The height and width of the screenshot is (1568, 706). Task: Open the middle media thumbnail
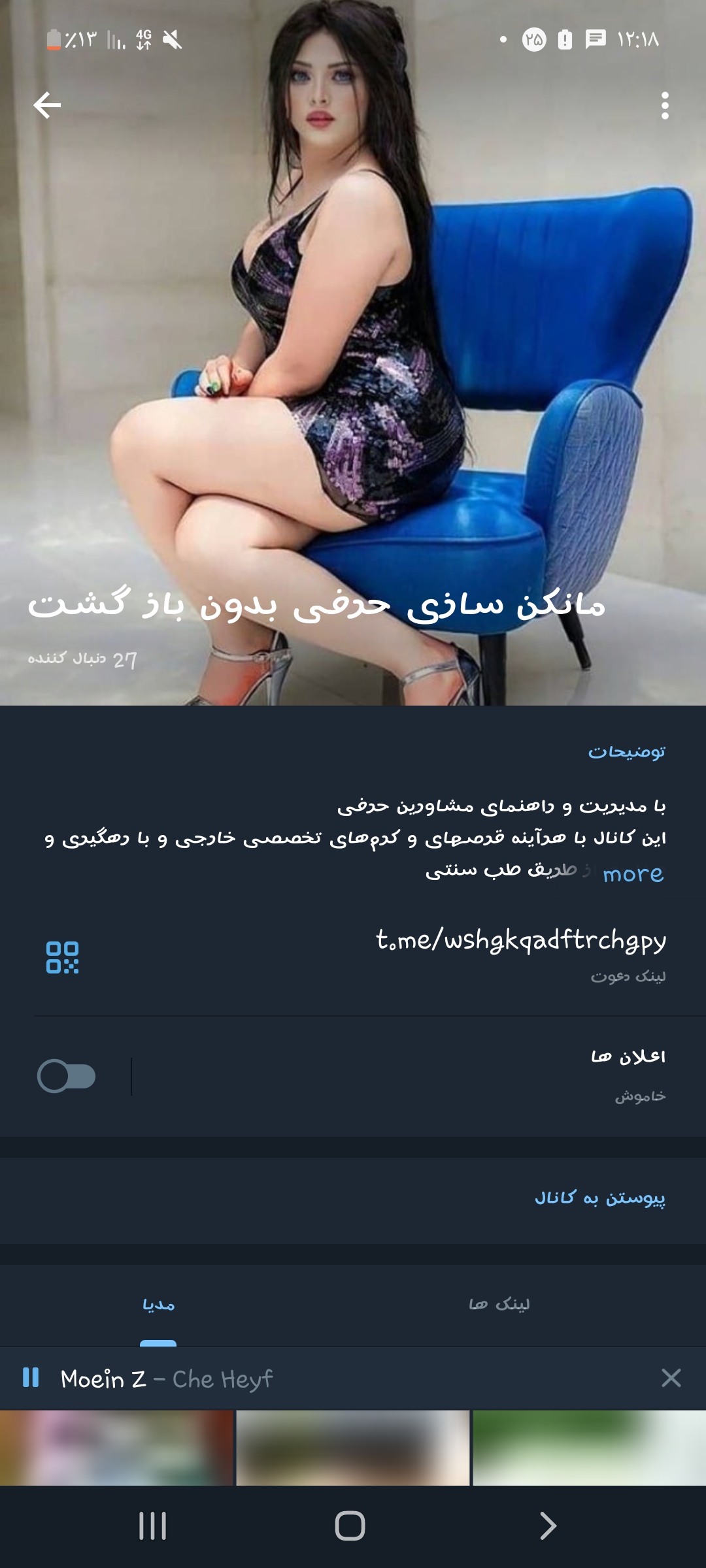tap(352, 1448)
